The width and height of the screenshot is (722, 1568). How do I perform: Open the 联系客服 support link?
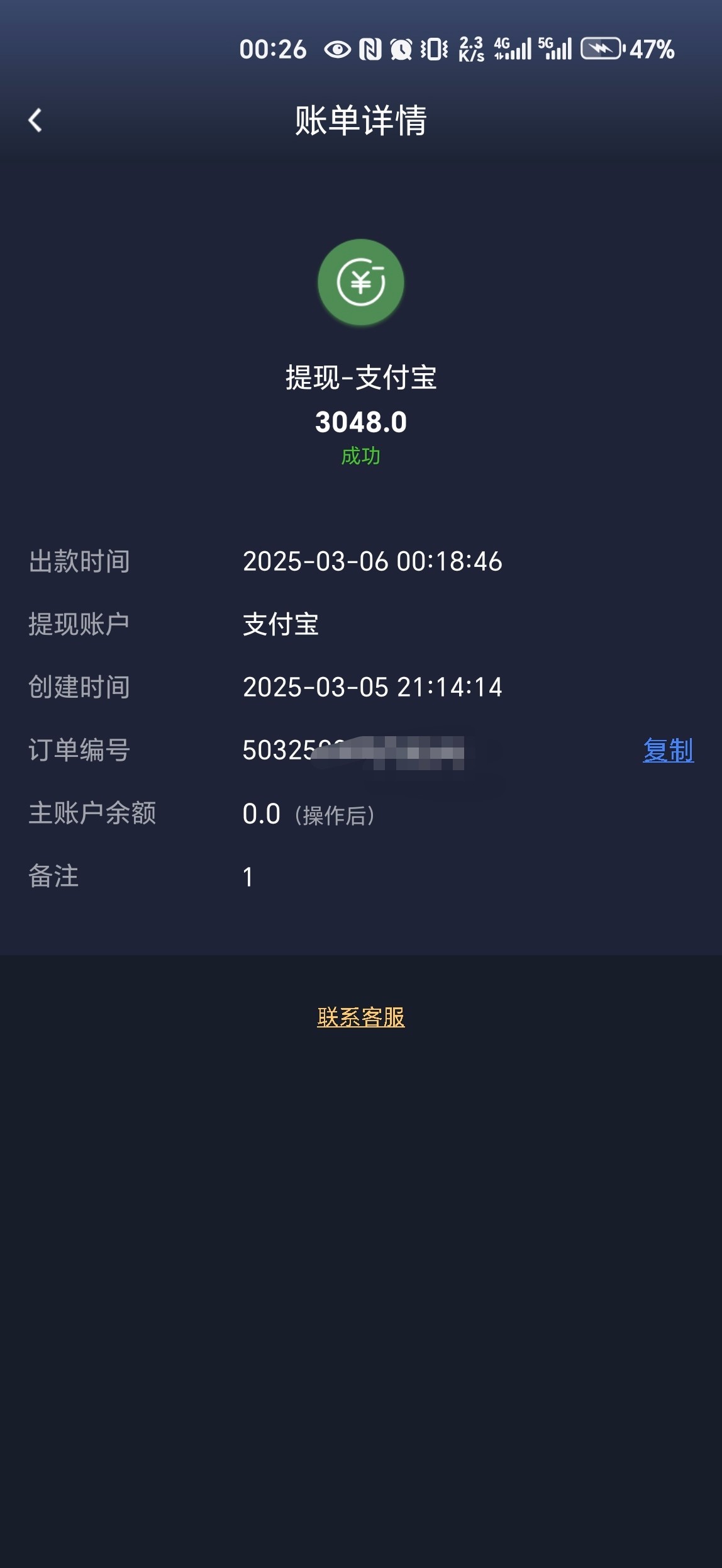coord(360,1017)
